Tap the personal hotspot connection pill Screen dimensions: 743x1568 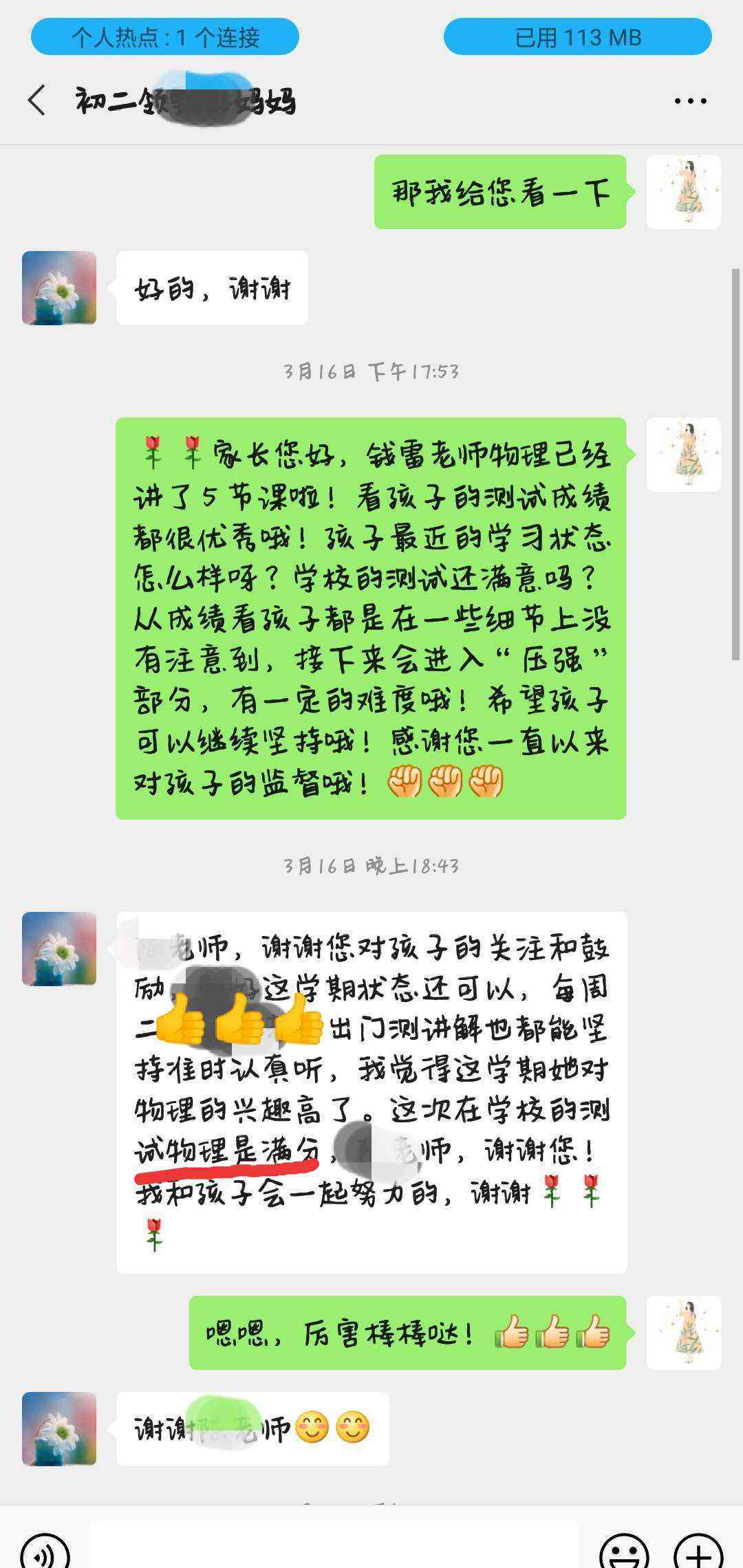pyautogui.click(x=165, y=36)
